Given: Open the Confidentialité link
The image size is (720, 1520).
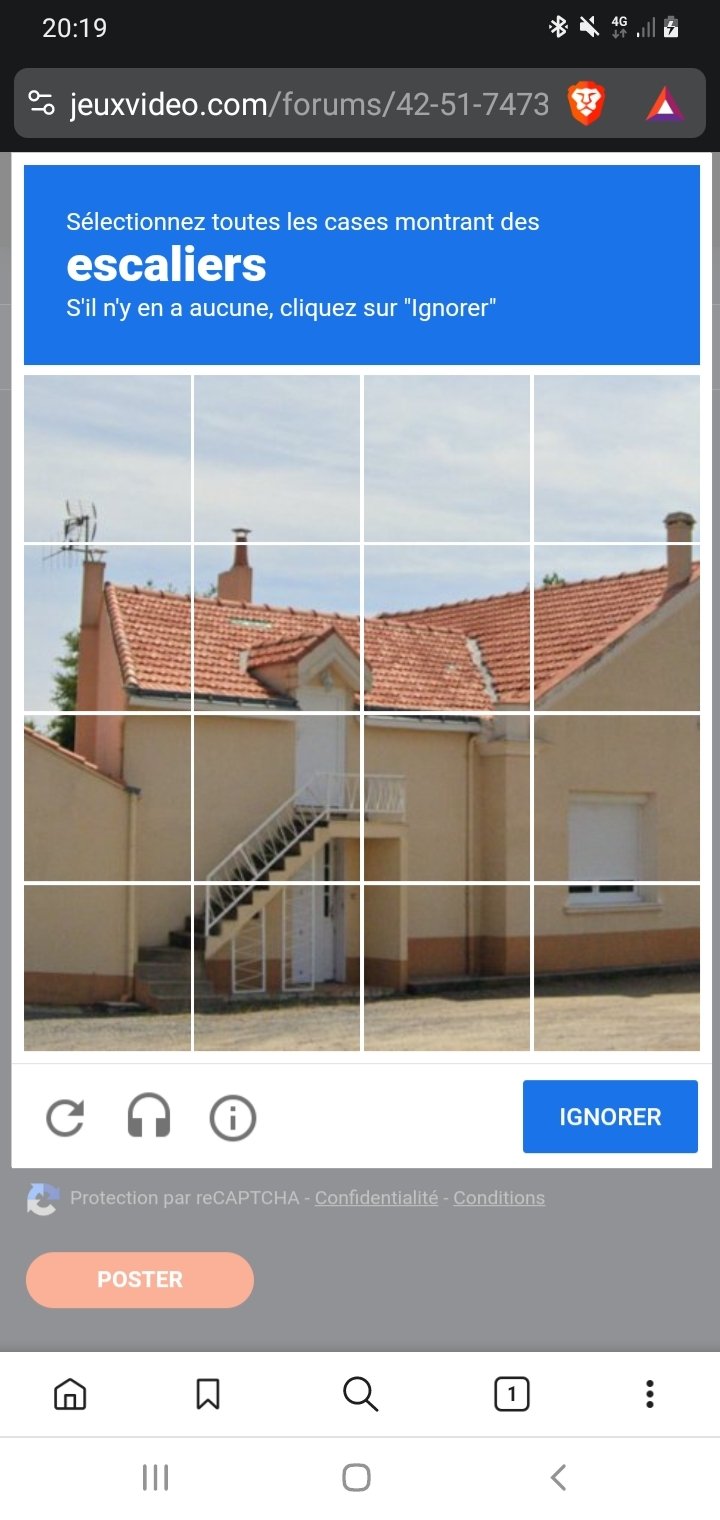Looking at the screenshot, I should pyautogui.click(x=376, y=1198).
